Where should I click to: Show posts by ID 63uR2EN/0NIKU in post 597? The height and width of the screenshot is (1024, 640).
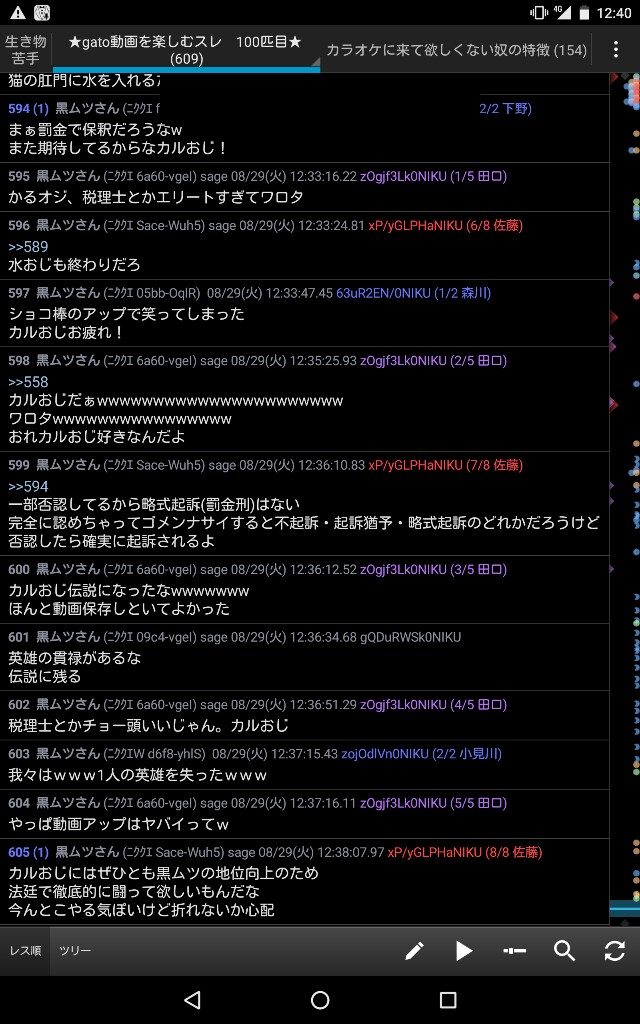383,293
